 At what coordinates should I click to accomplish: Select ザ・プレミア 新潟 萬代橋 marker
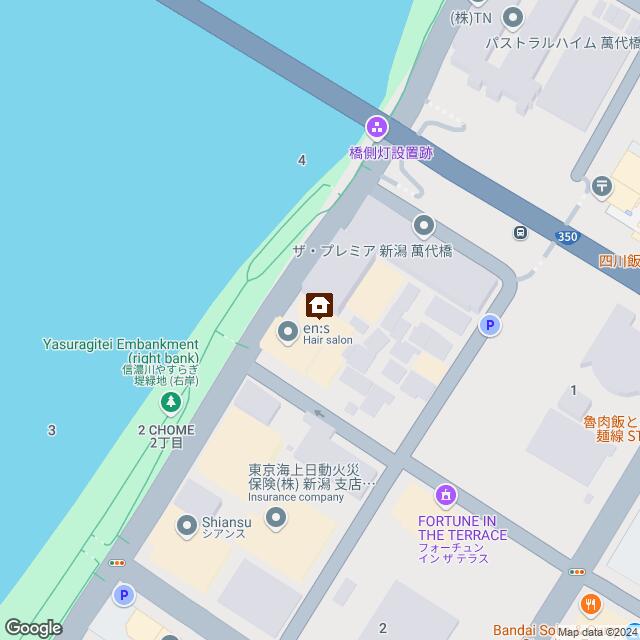click(x=423, y=226)
